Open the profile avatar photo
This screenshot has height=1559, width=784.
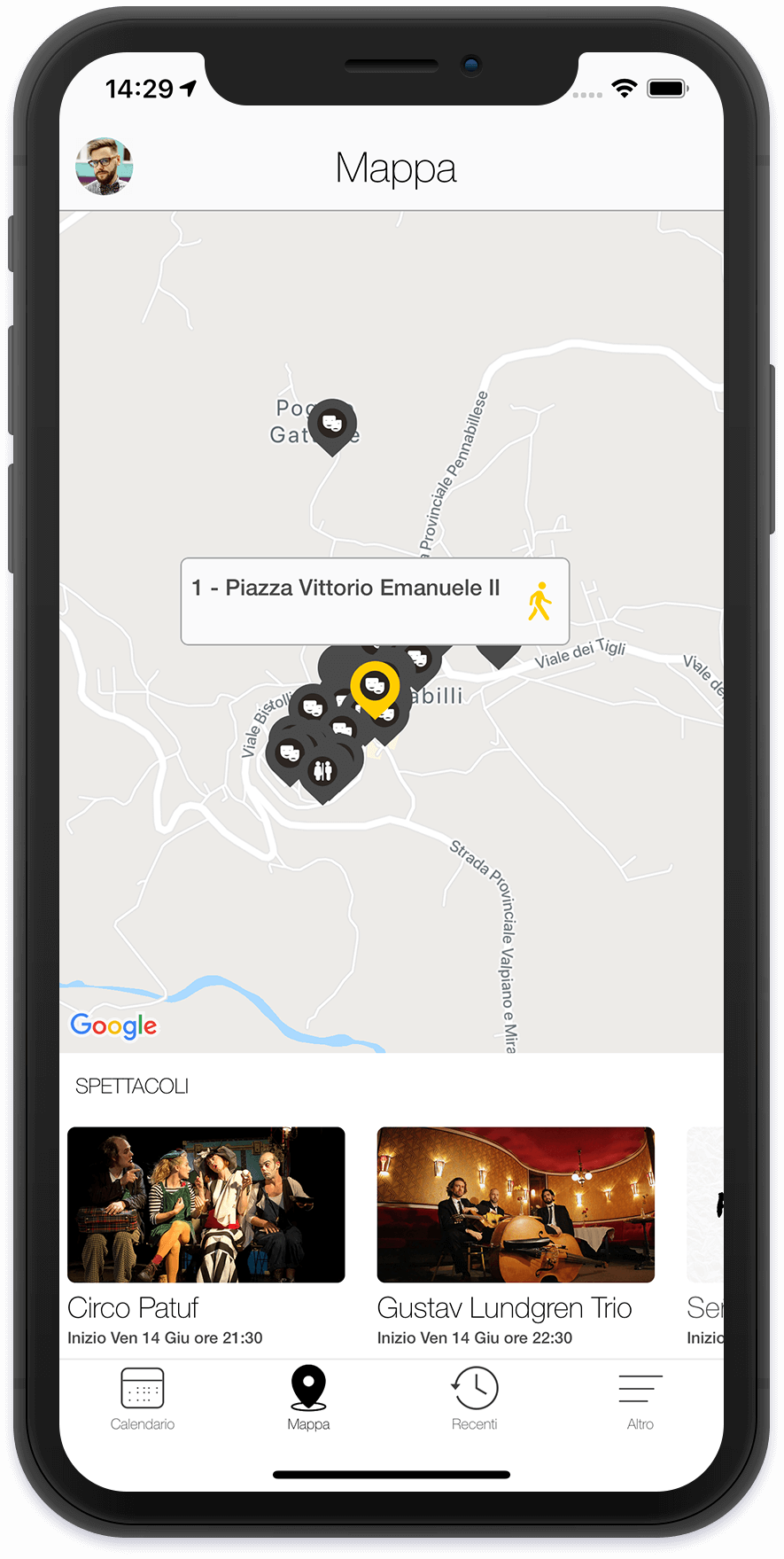point(105,167)
